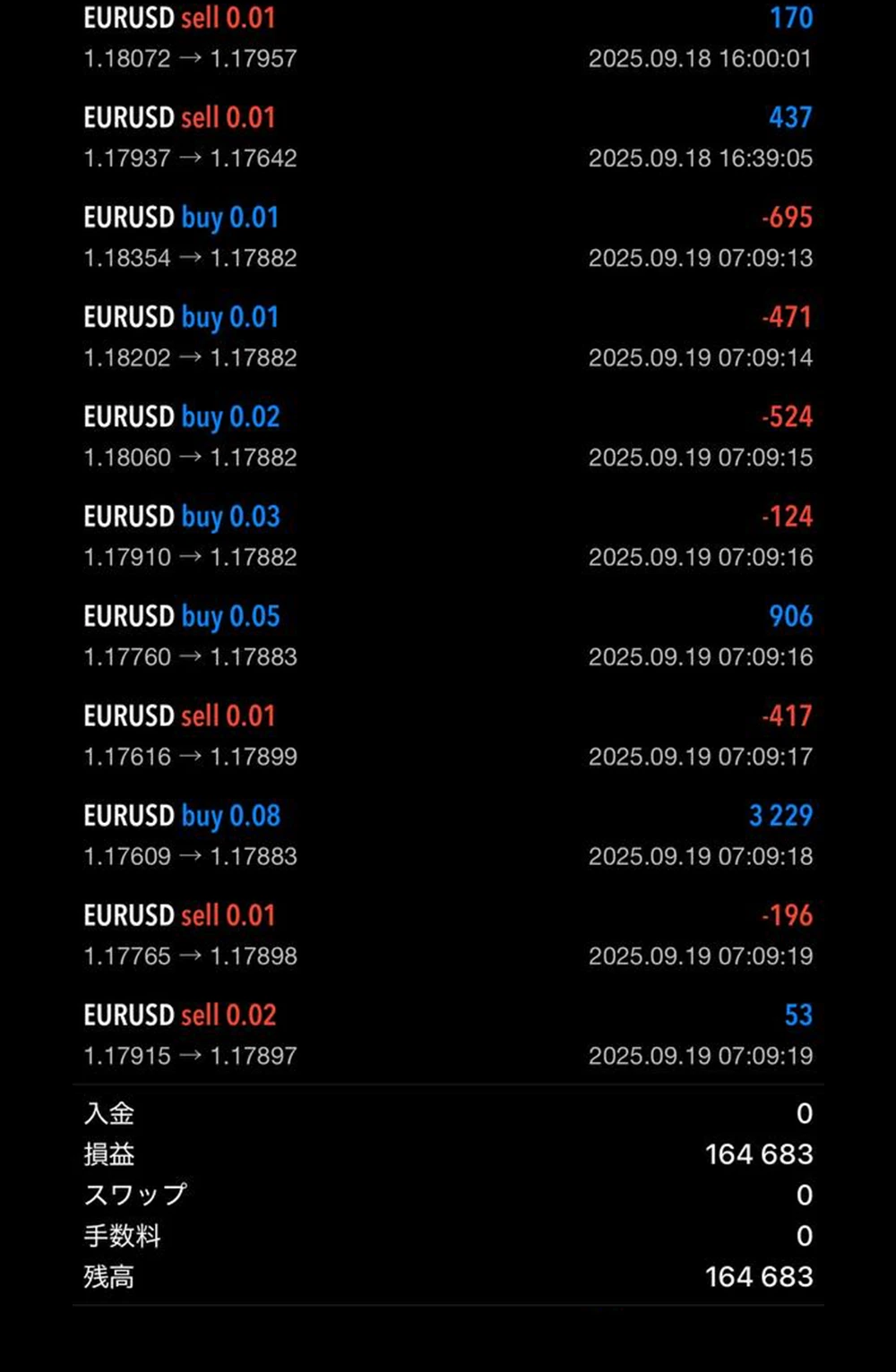This screenshot has height=1372, width=896.
Task: Show details of the buy trade losing -695
Action: (x=447, y=237)
